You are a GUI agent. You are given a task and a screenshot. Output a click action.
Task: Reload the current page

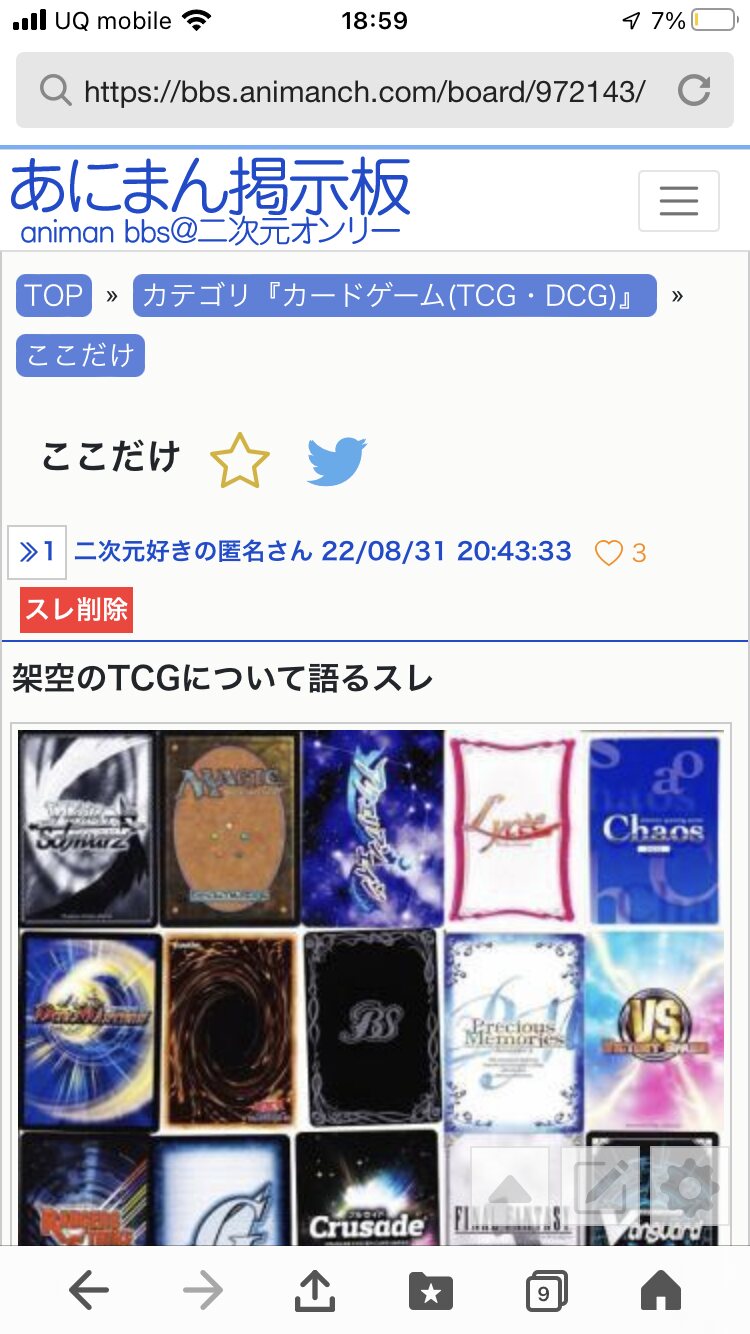click(693, 92)
